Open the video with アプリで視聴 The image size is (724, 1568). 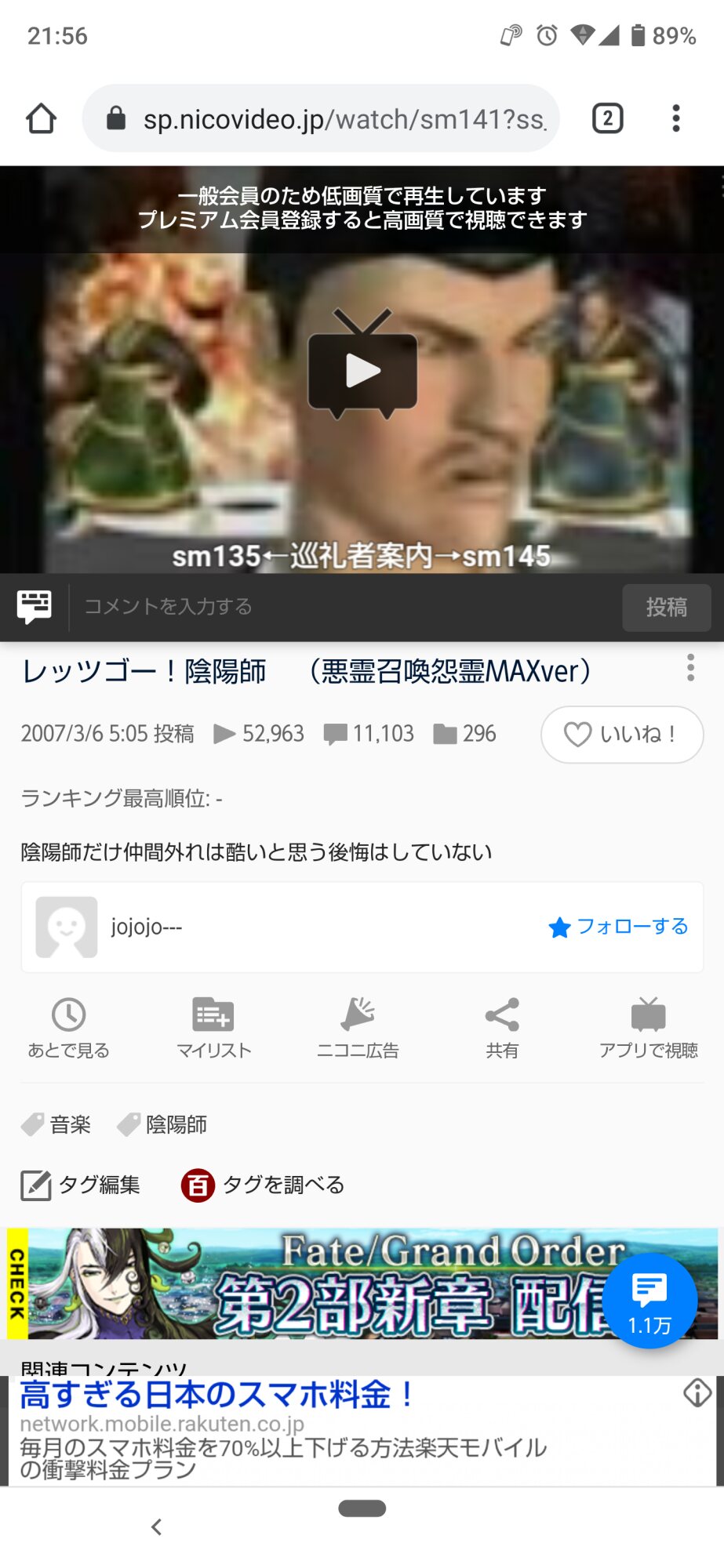[648, 1028]
